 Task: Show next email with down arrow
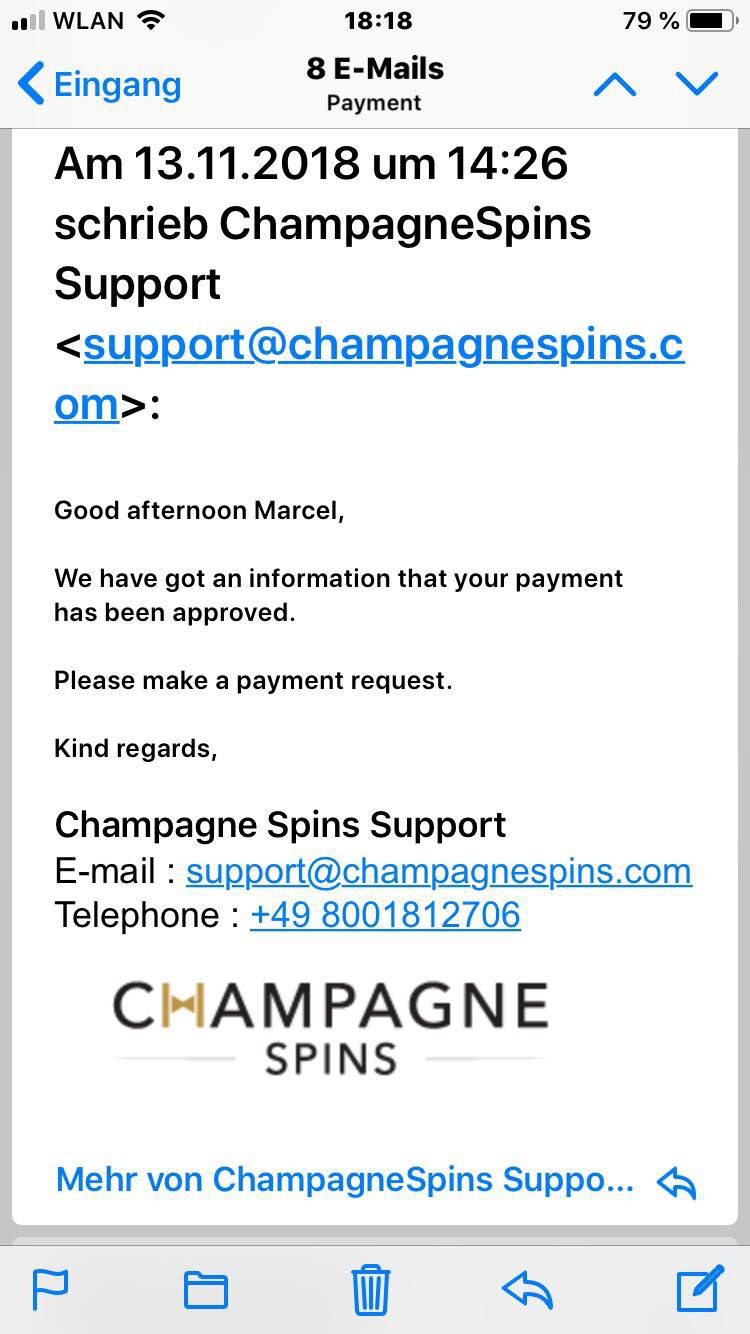tap(697, 85)
